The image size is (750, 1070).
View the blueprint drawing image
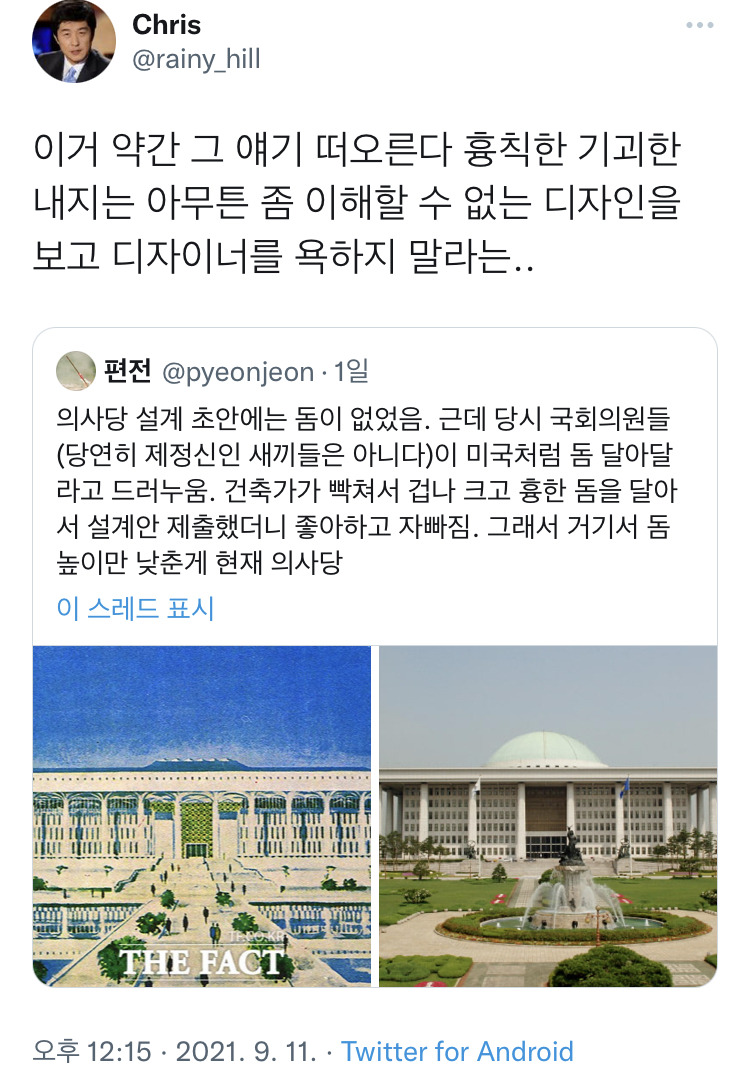[202, 815]
